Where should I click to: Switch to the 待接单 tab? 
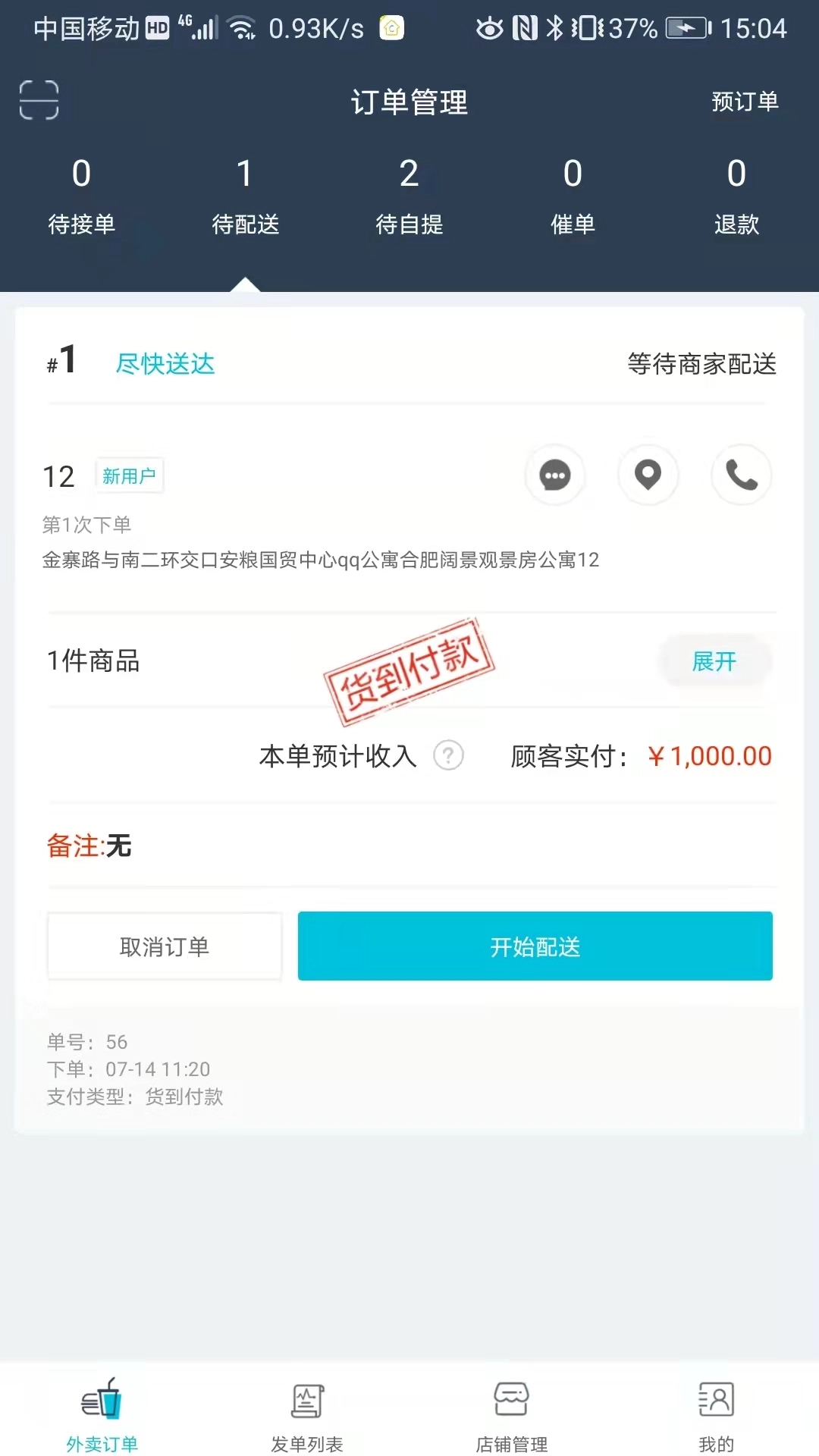coord(81,197)
